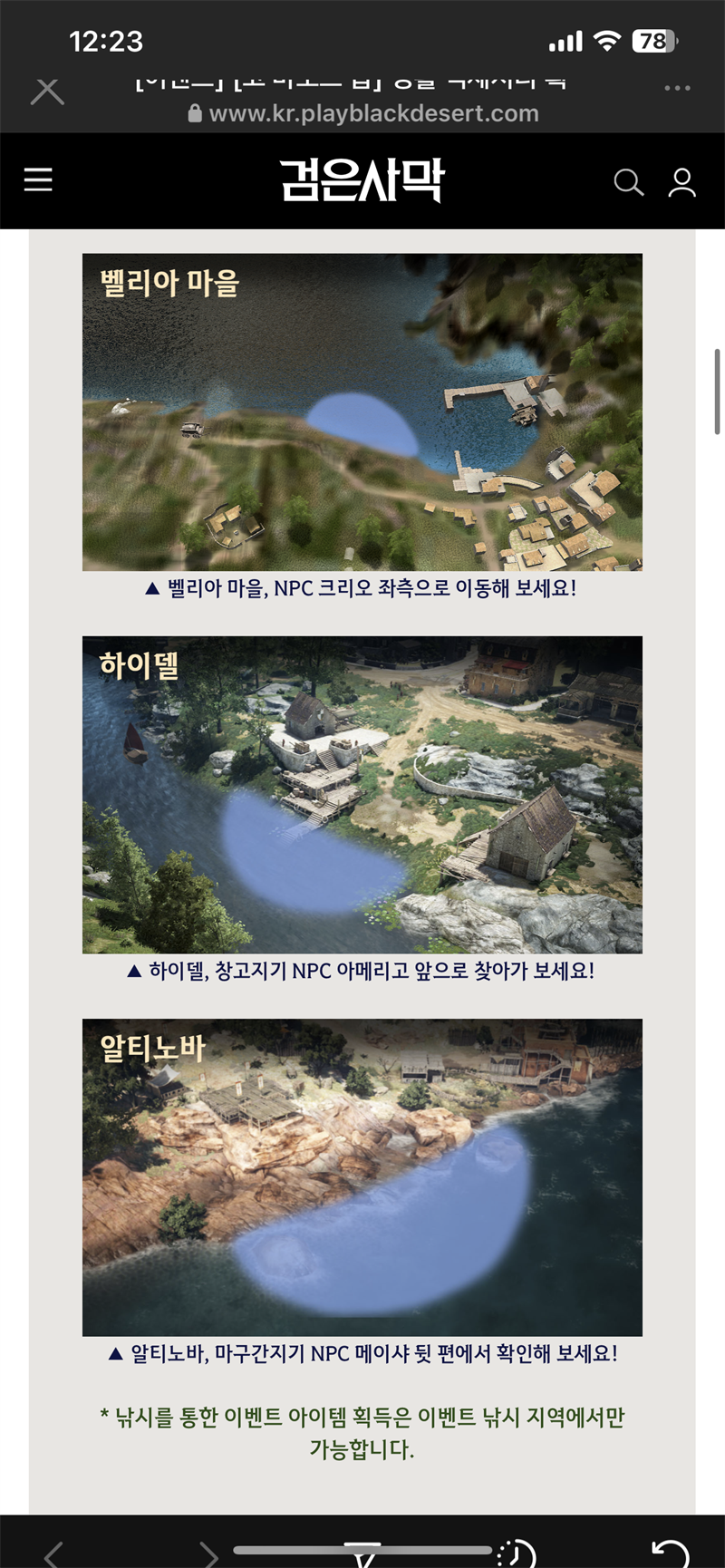
Task: Open the user profile icon
Action: pos(682,182)
